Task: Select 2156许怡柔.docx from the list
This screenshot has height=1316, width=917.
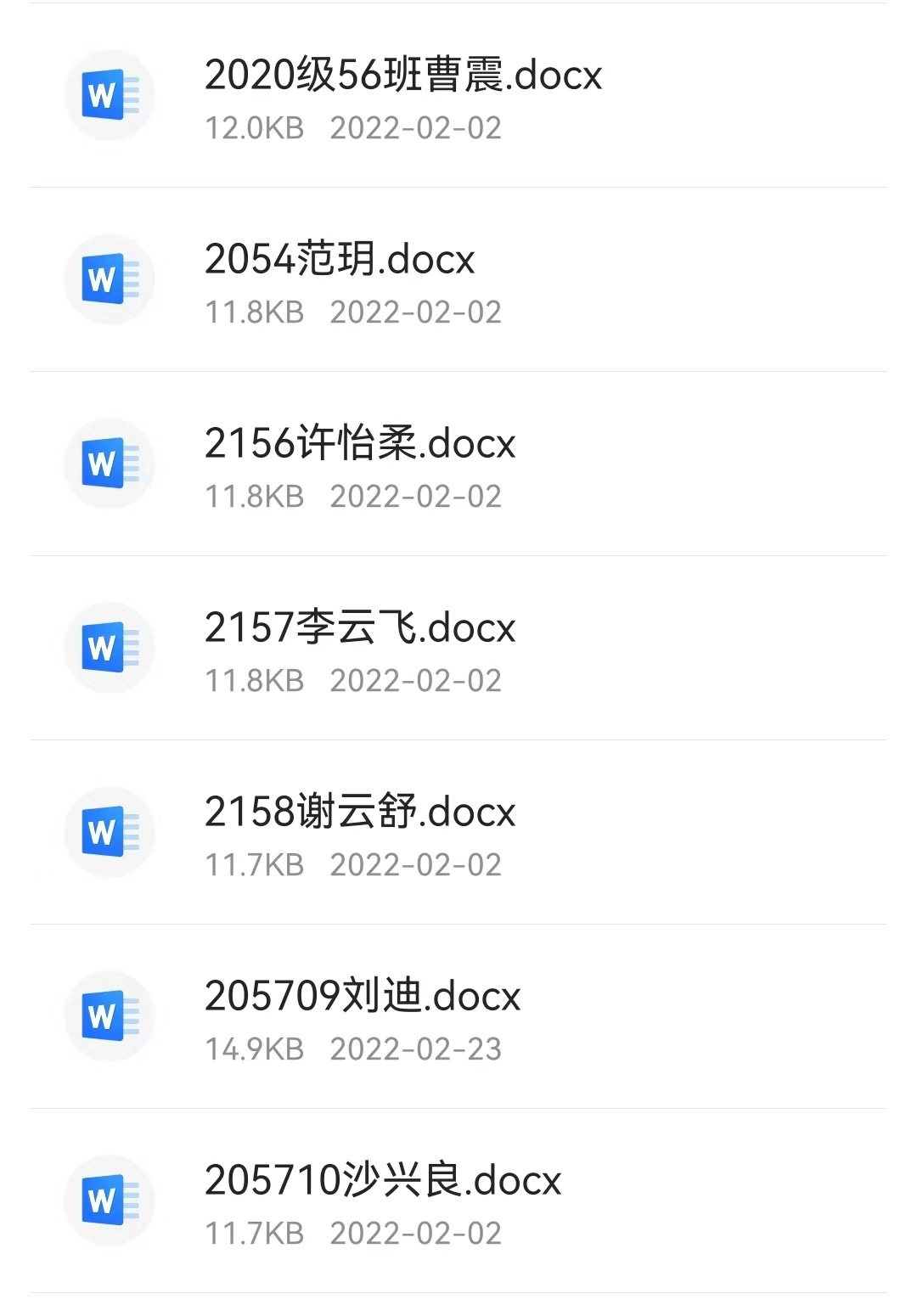Action: click(x=360, y=464)
